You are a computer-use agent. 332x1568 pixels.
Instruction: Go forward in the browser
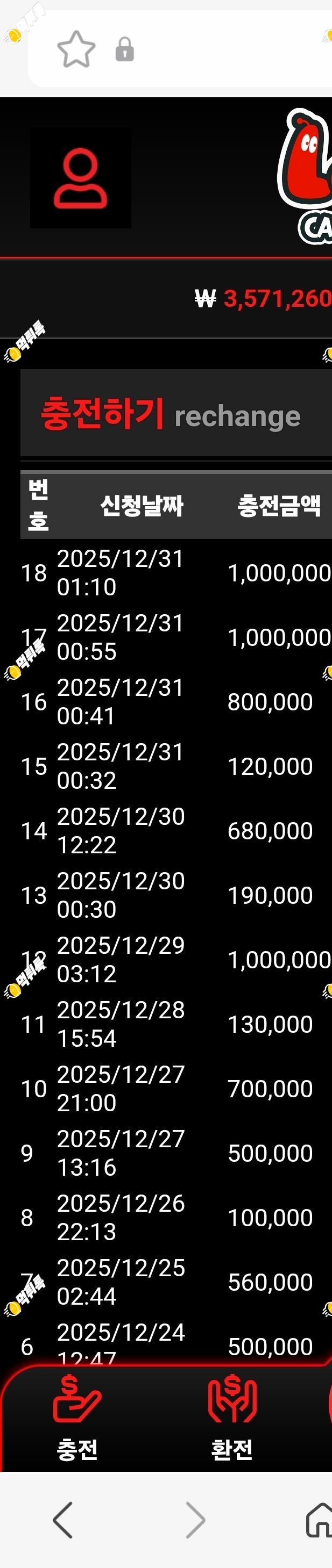195,1519
